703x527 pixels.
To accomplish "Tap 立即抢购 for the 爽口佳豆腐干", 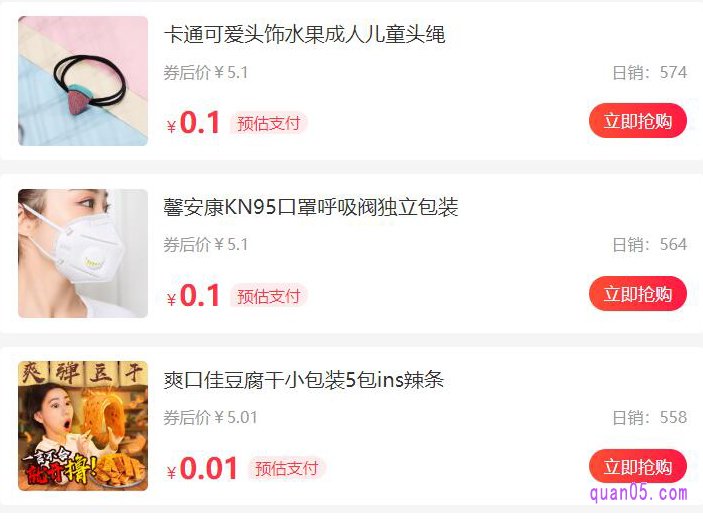I will pyautogui.click(x=637, y=466).
